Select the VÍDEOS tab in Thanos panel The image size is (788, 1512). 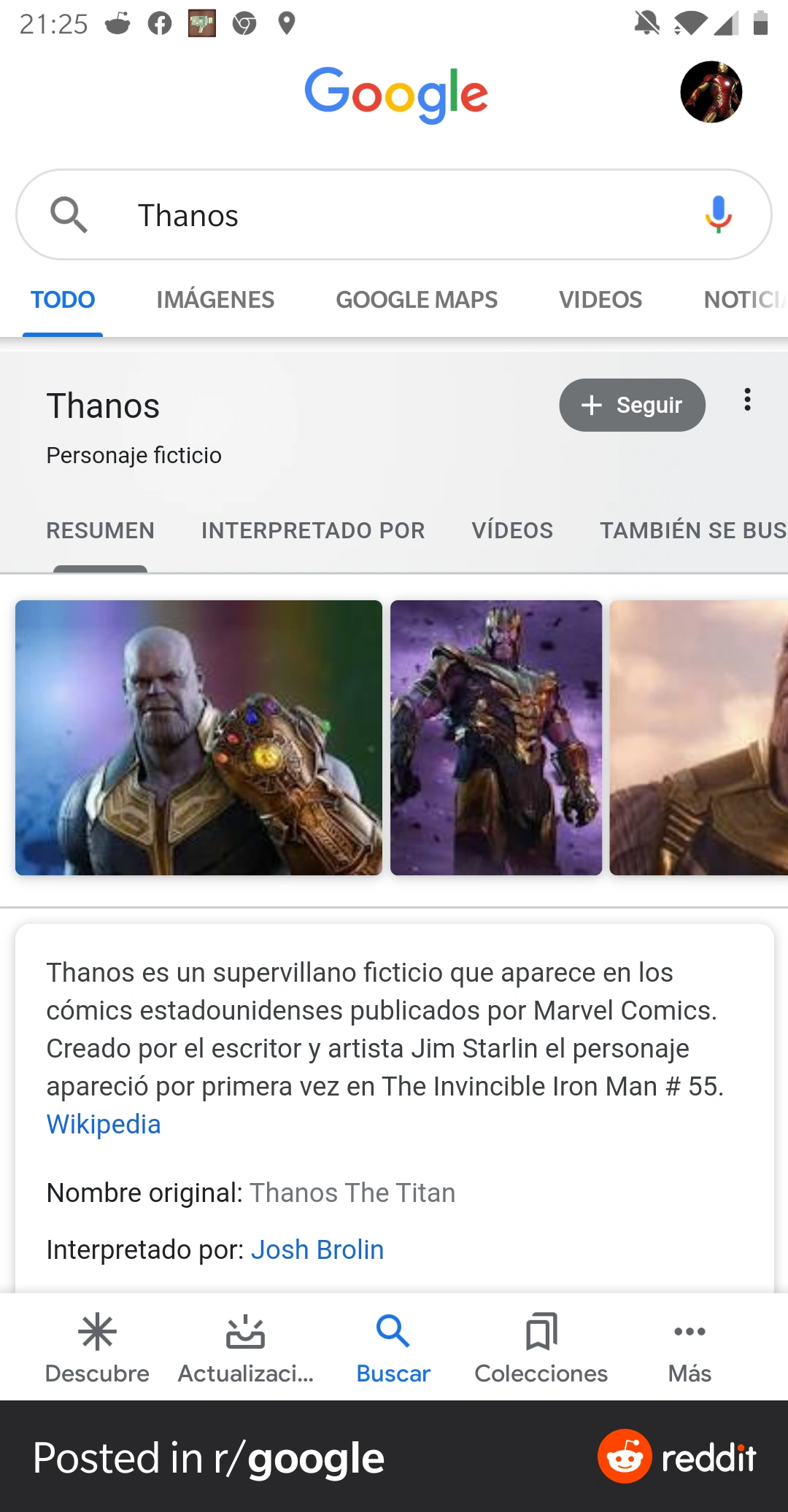coord(512,530)
